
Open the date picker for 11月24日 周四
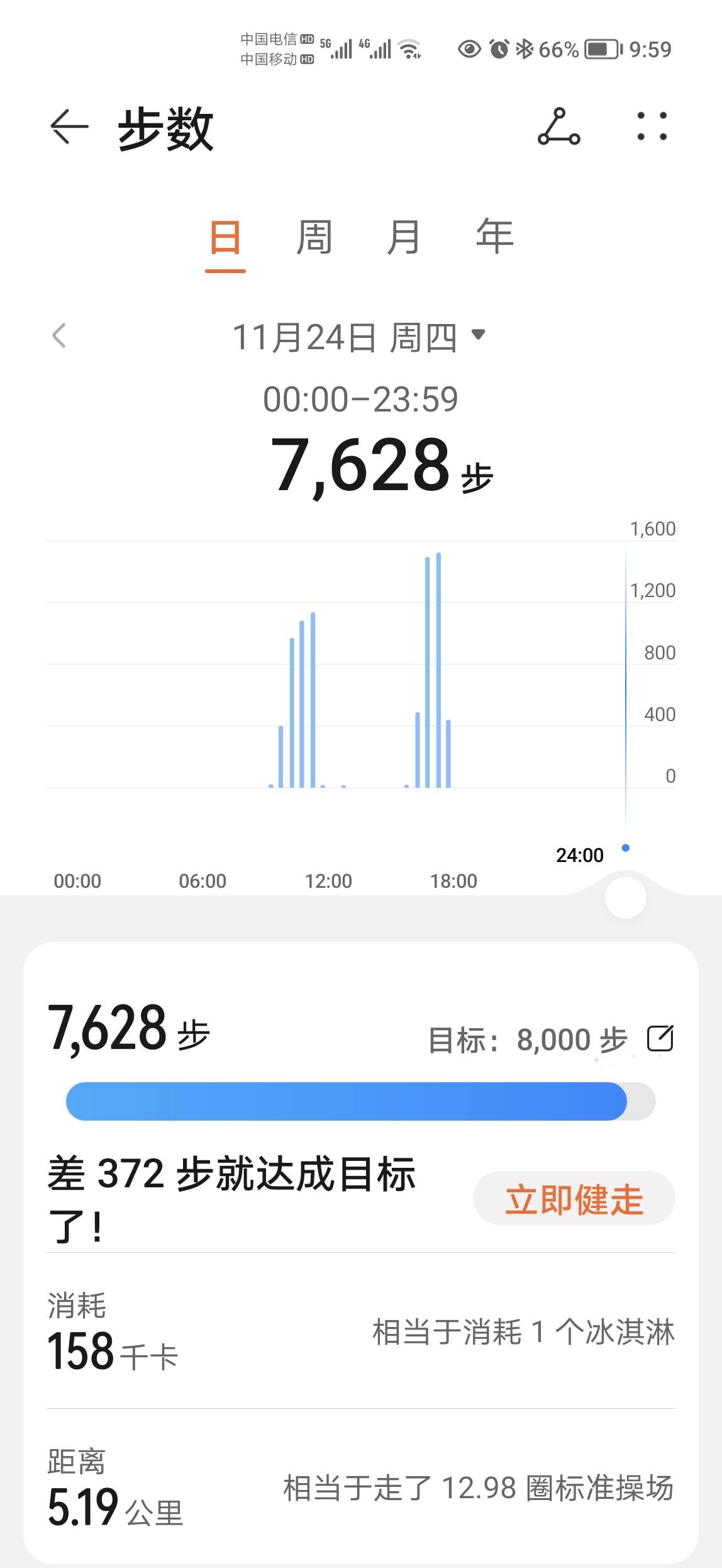tap(358, 337)
